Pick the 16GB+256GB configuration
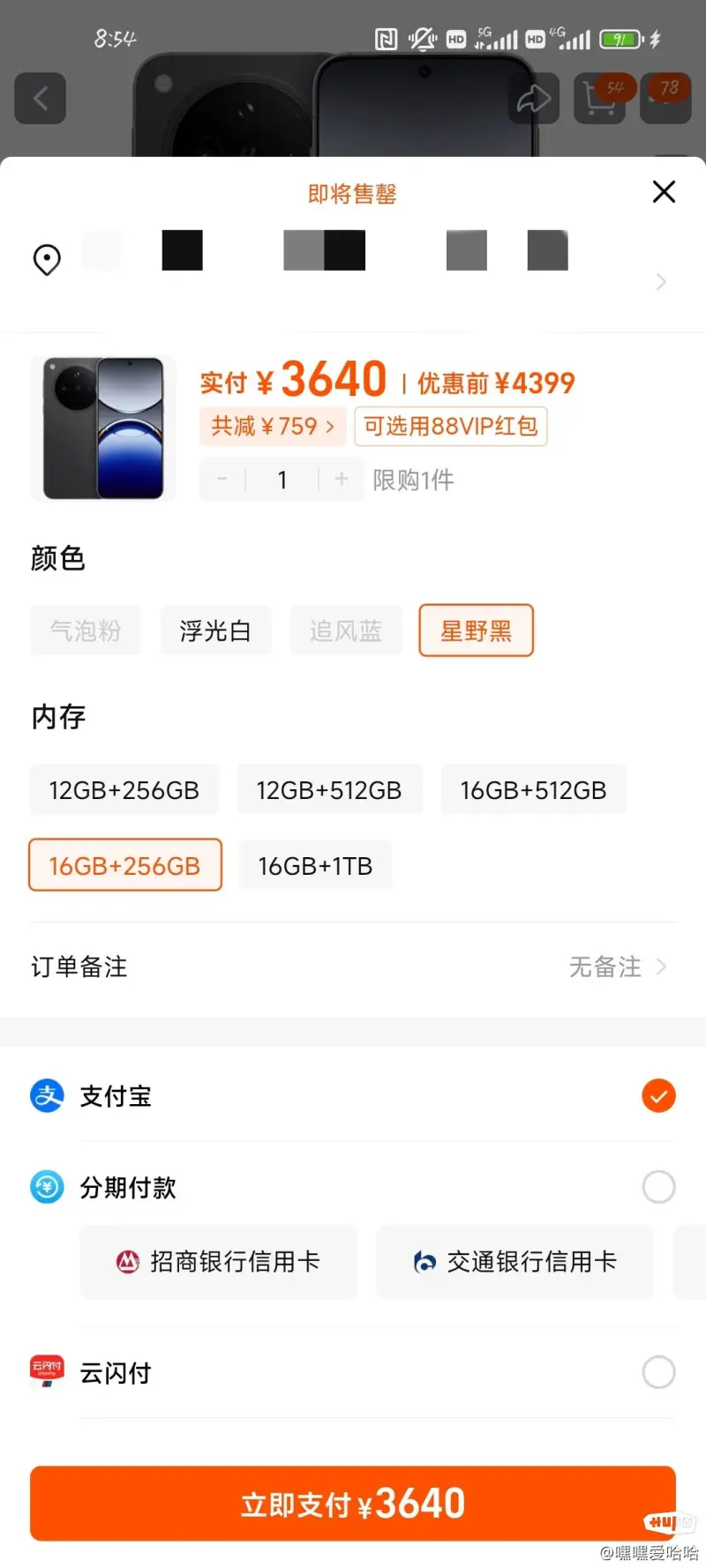The image size is (706, 1568). pyautogui.click(x=124, y=865)
